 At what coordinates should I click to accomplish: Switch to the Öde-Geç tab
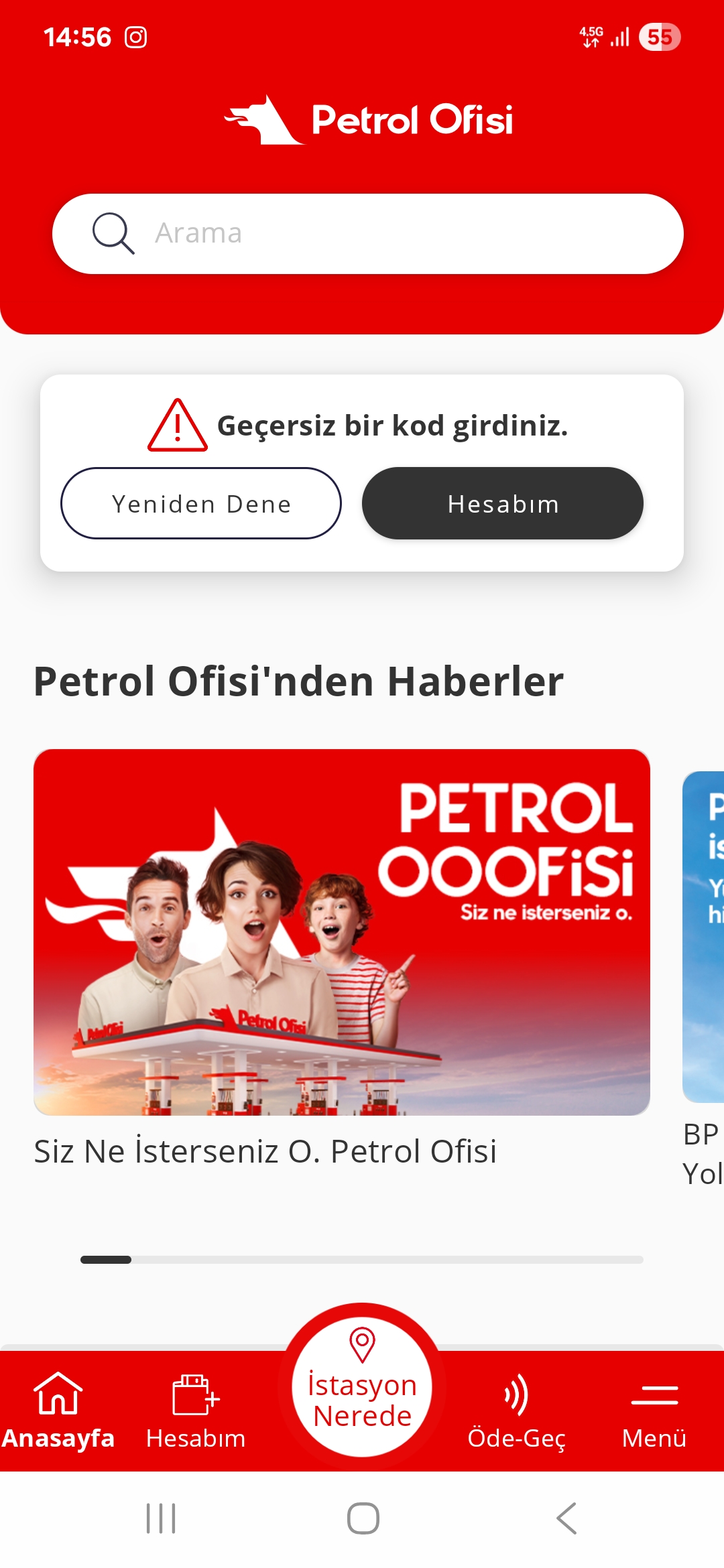point(516,1410)
